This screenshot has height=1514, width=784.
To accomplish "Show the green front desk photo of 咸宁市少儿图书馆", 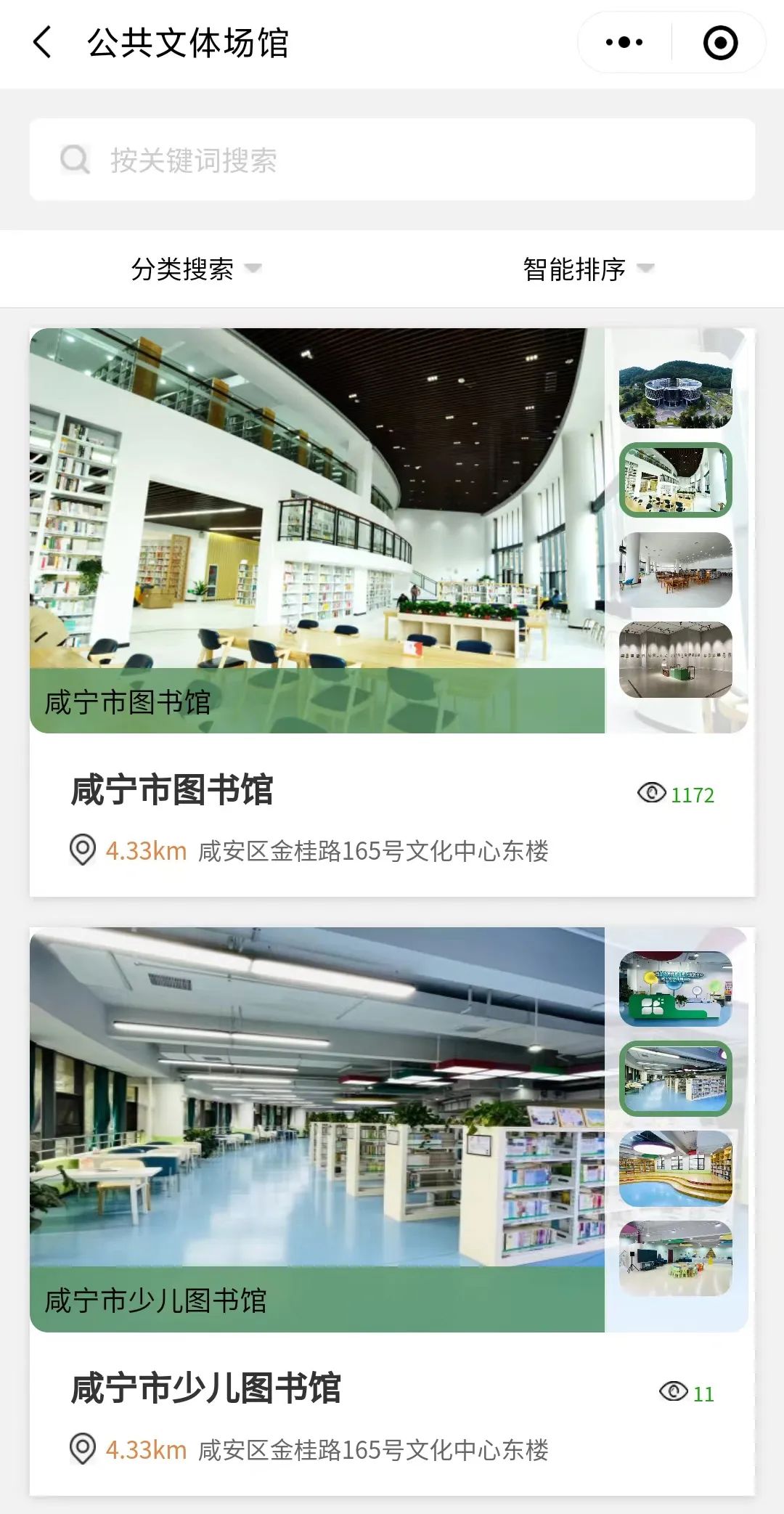I will [x=675, y=989].
